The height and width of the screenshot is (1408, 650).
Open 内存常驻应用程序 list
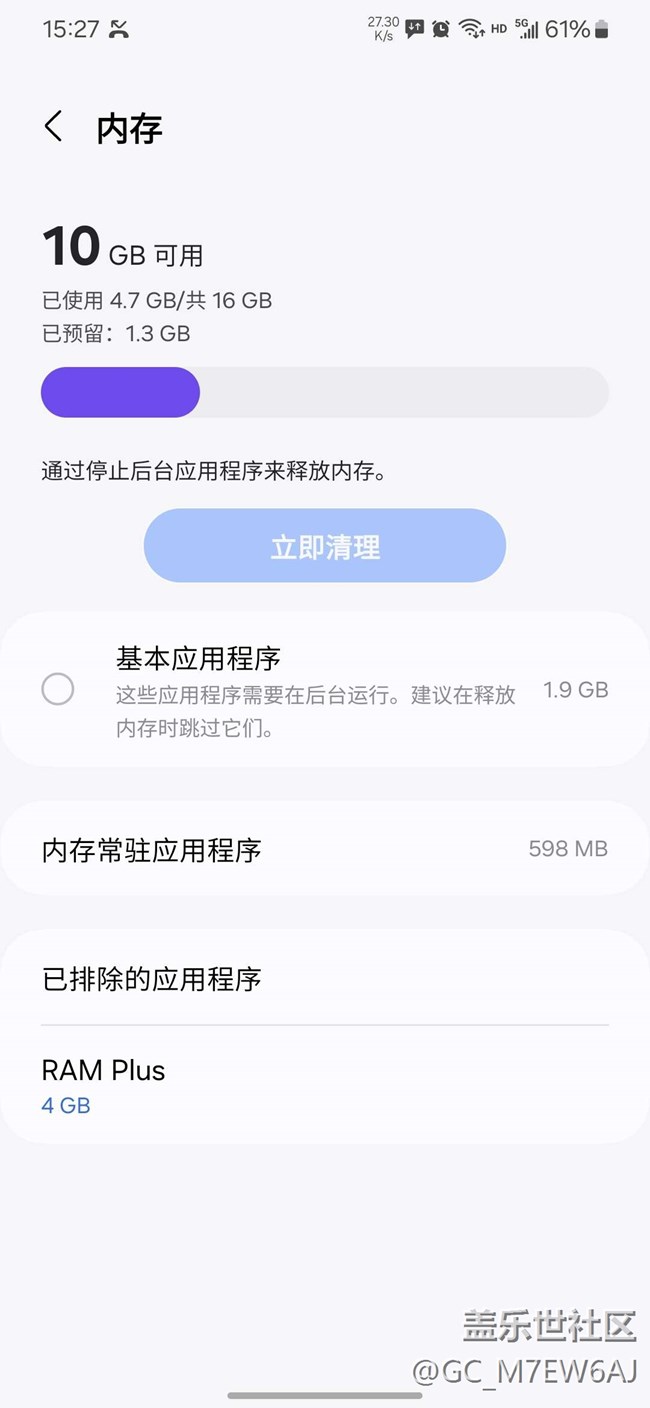coord(324,850)
